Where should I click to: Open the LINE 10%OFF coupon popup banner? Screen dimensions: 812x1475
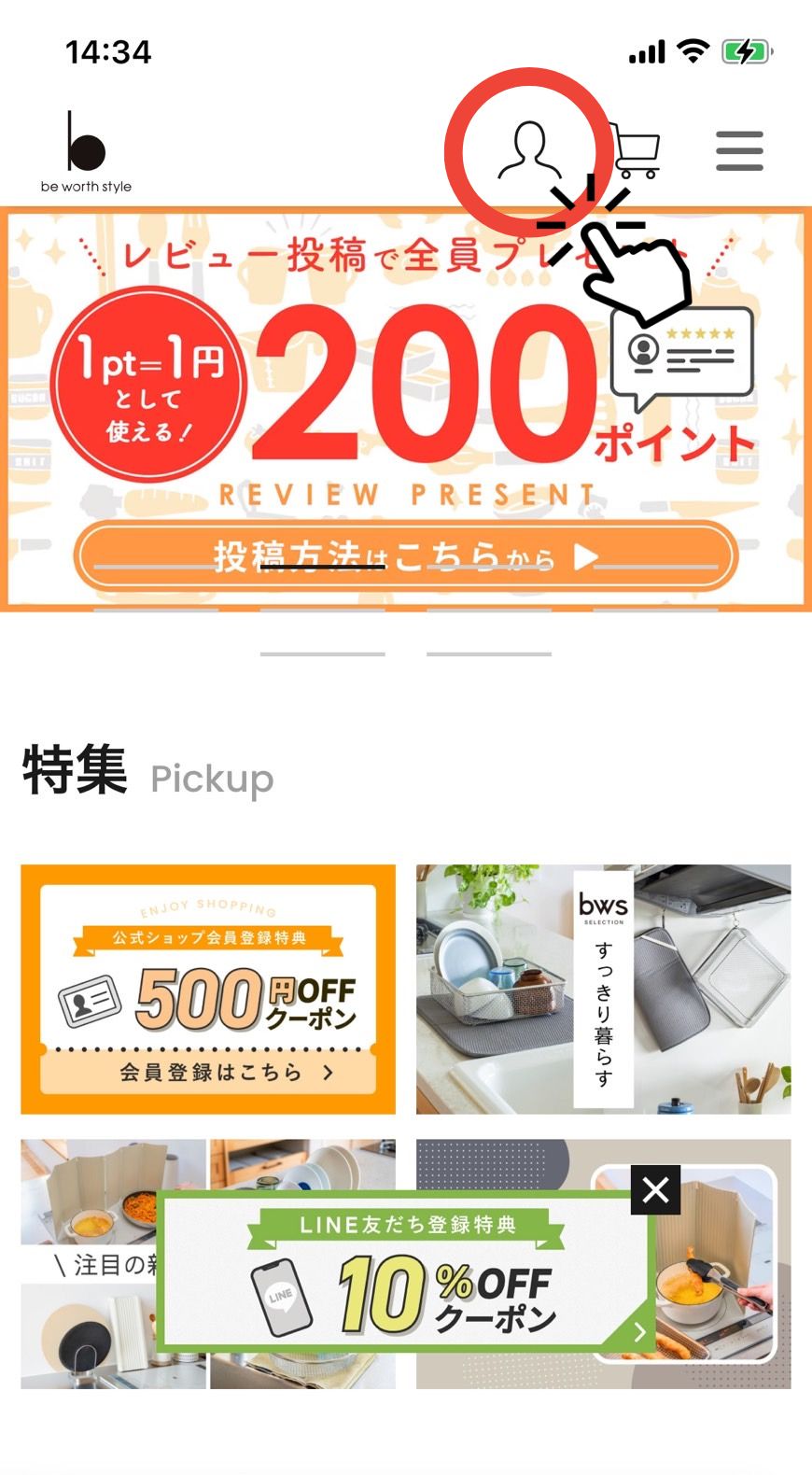click(406, 1271)
